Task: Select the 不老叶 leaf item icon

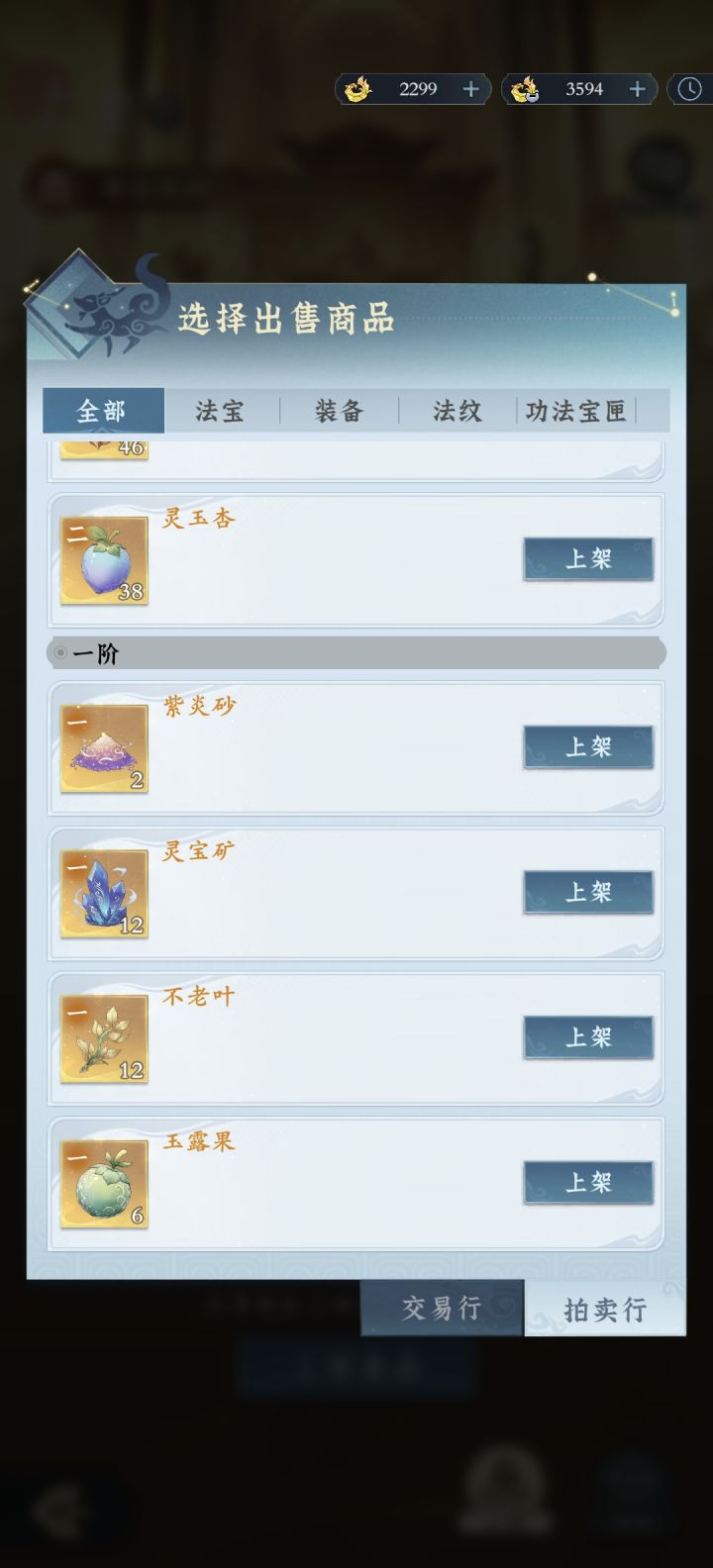Action: 103,1036
